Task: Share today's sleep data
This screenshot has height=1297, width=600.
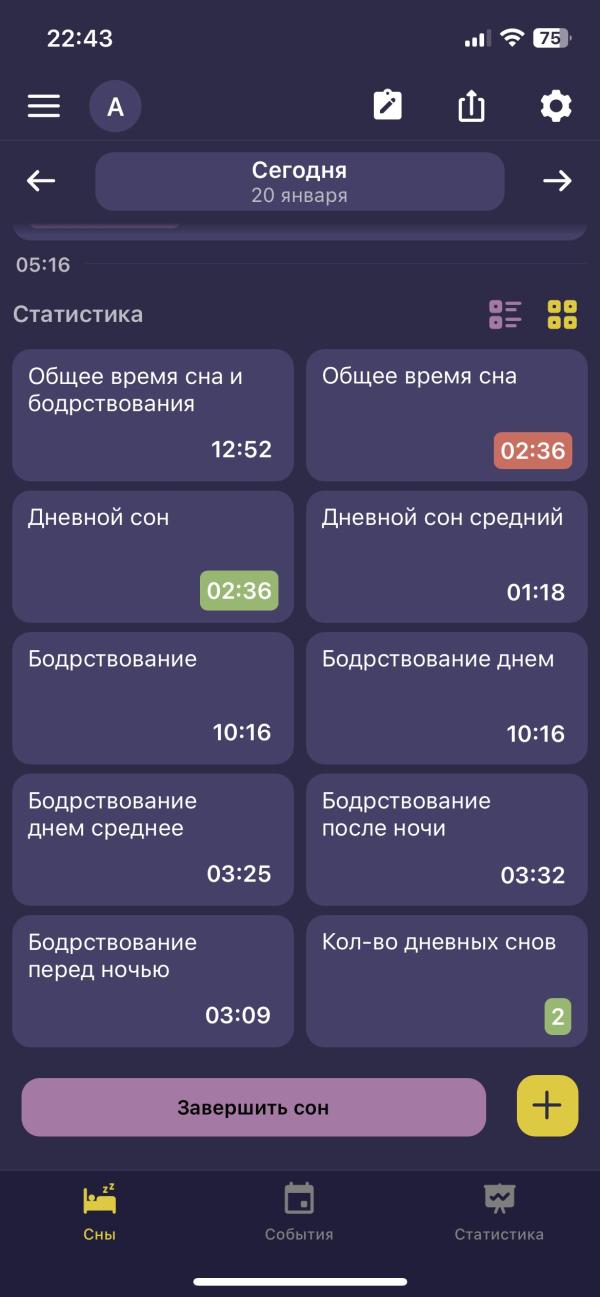Action: tap(471, 106)
